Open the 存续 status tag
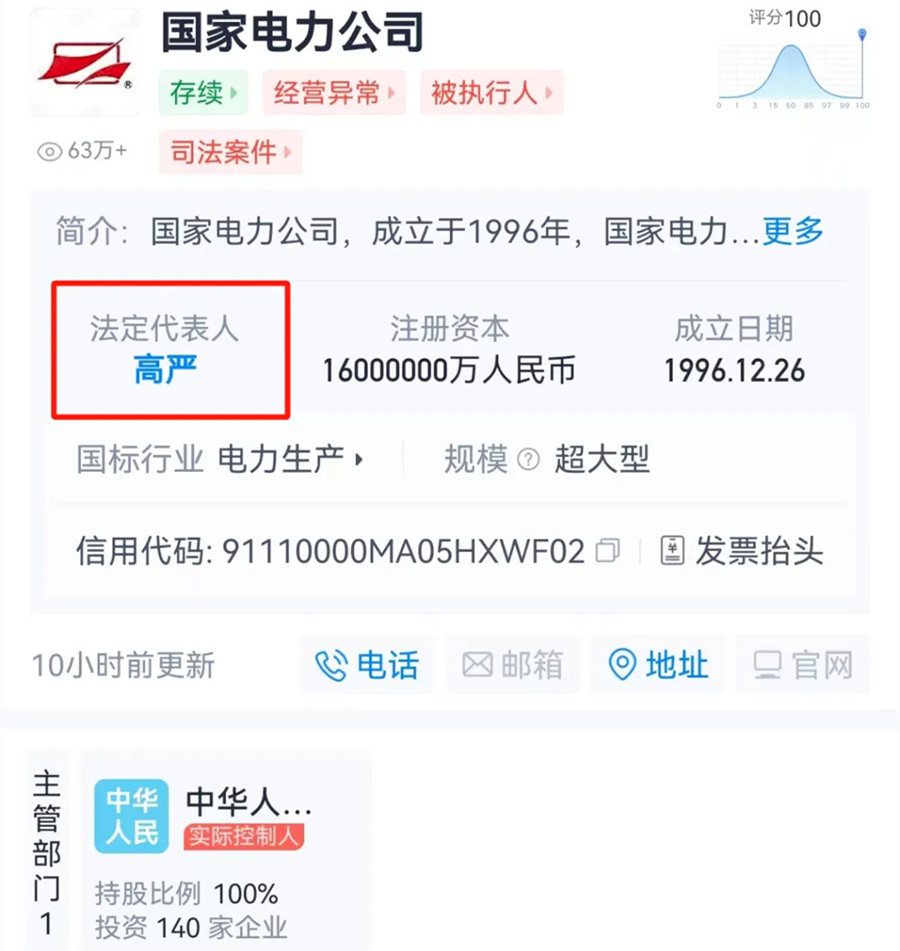The width and height of the screenshot is (900, 951). (203, 93)
